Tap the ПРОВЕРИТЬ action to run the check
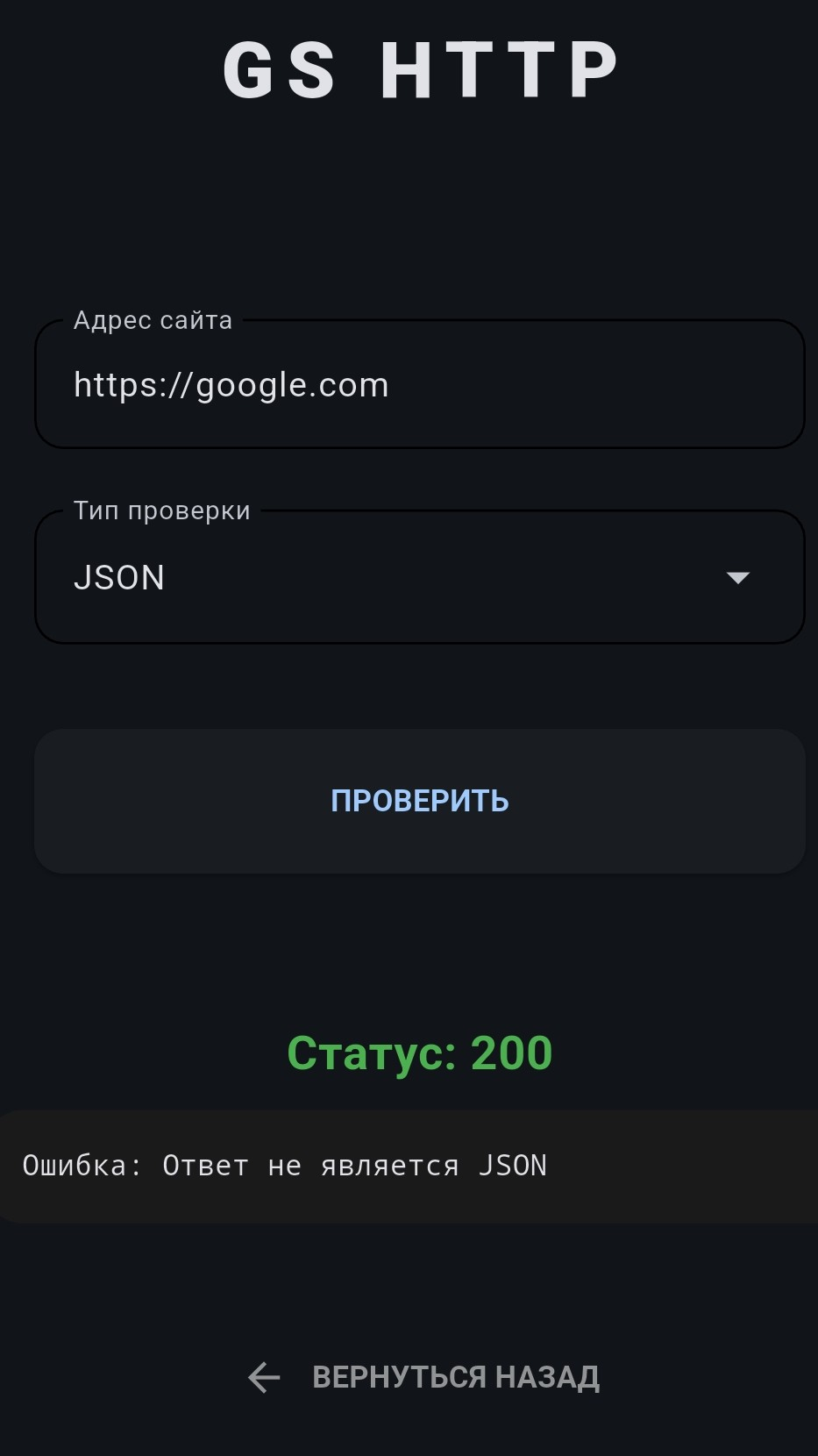The height and width of the screenshot is (1456, 818). point(419,800)
